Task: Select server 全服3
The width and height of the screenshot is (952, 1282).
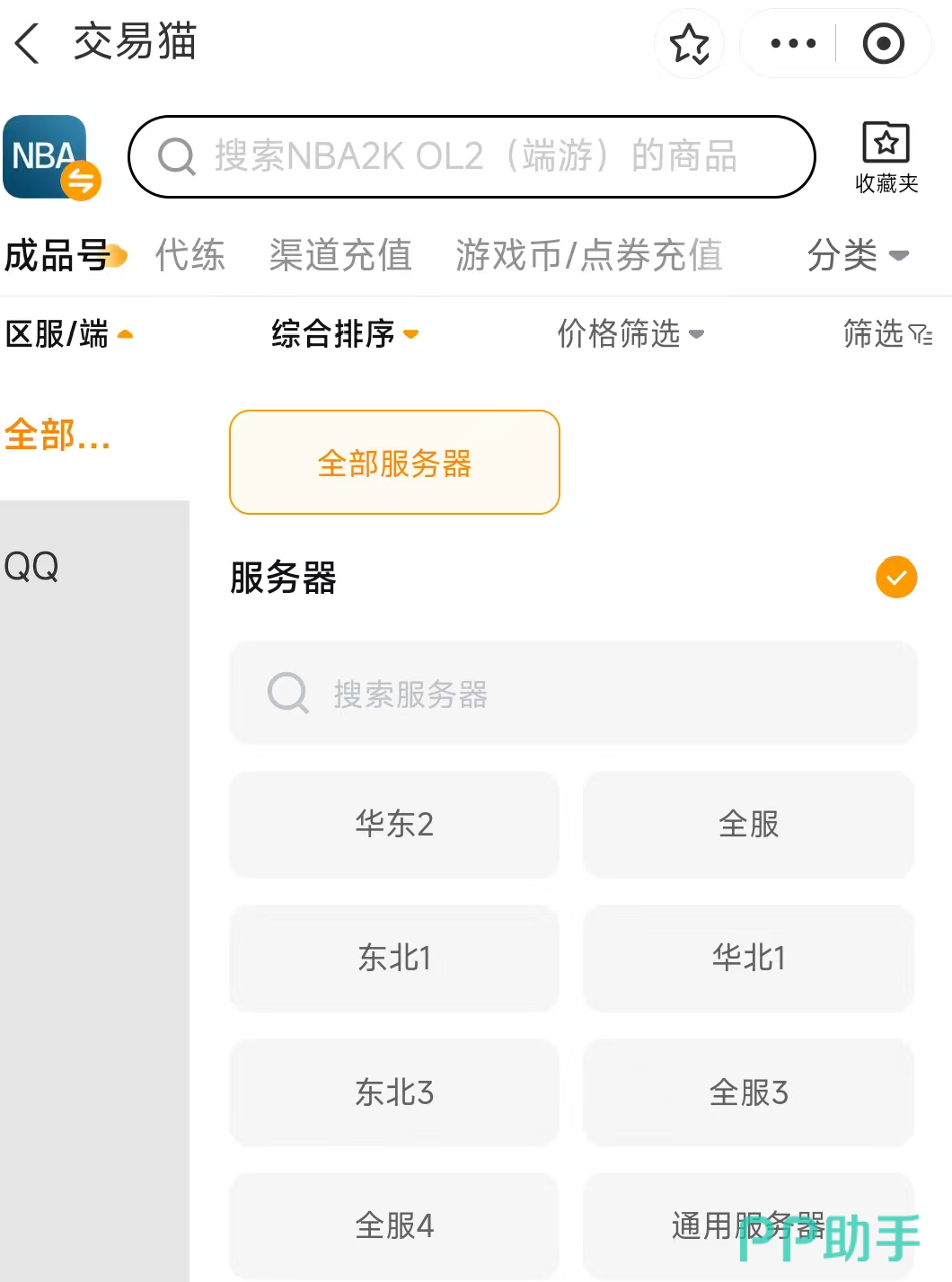Action: (x=748, y=1092)
